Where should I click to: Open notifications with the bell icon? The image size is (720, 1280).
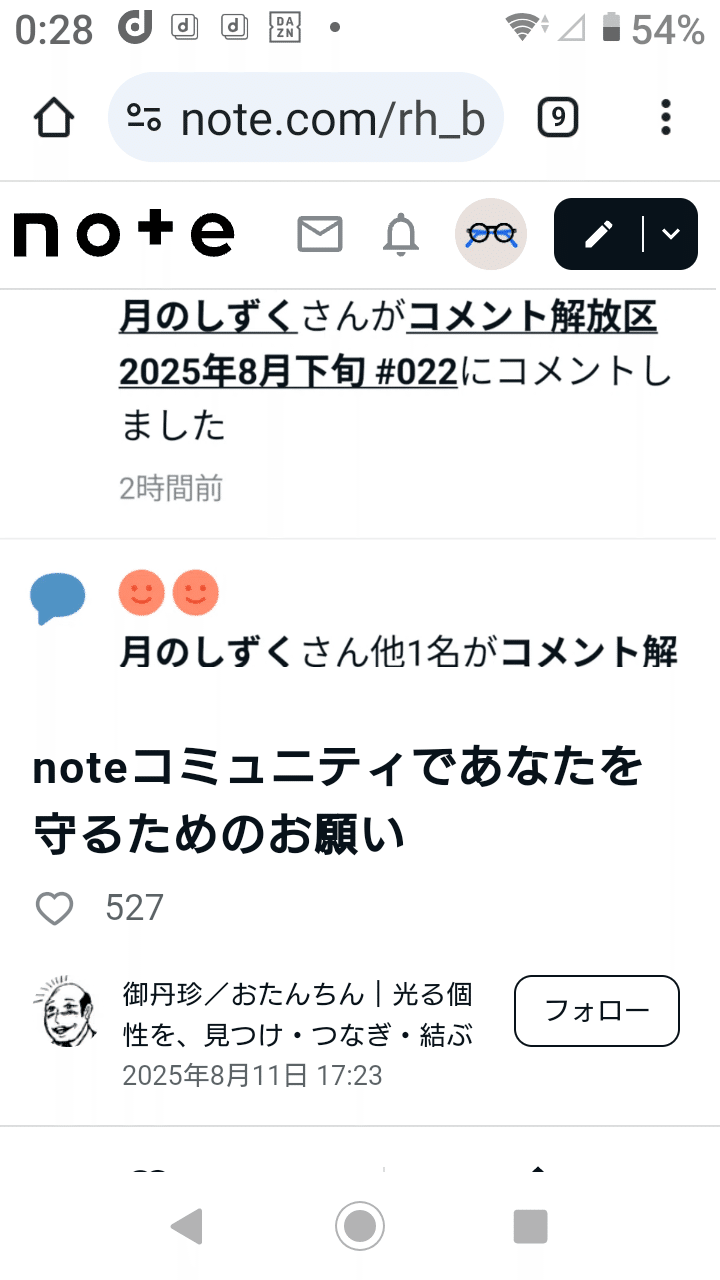pyautogui.click(x=400, y=234)
